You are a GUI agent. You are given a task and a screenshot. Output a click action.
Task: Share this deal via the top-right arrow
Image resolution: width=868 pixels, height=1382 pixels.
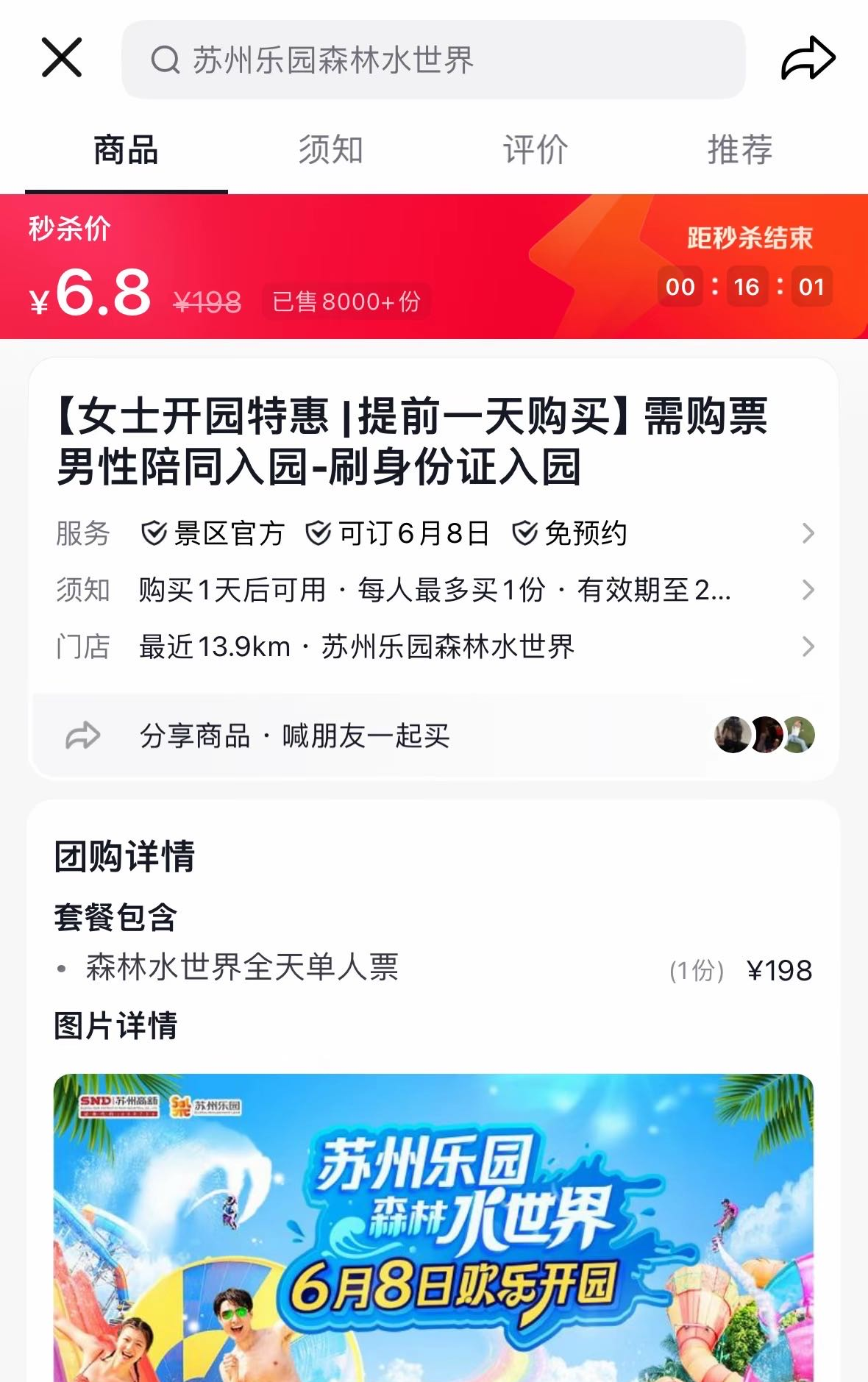[x=807, y=58]
